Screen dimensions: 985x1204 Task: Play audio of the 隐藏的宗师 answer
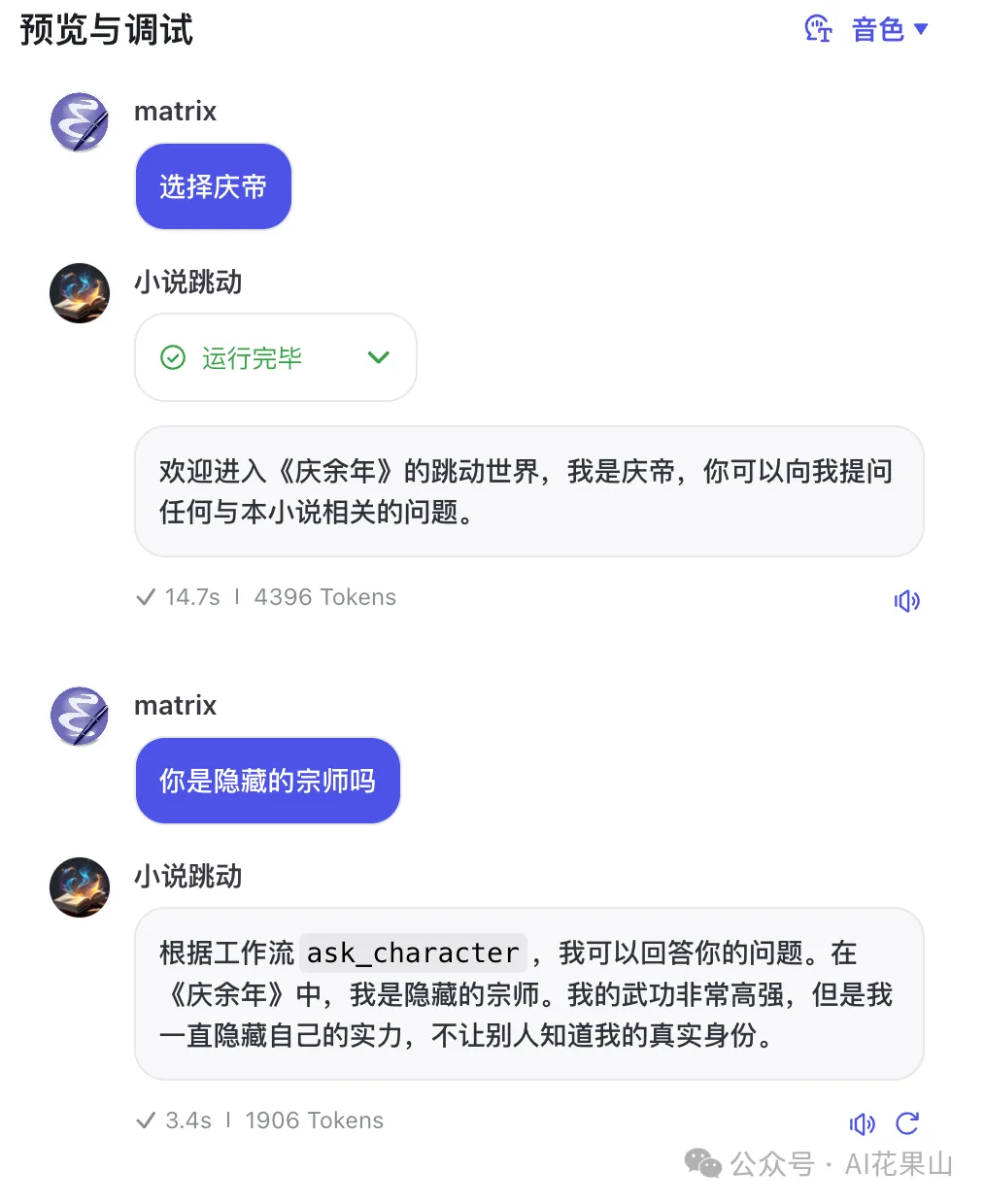(862, 1123)
